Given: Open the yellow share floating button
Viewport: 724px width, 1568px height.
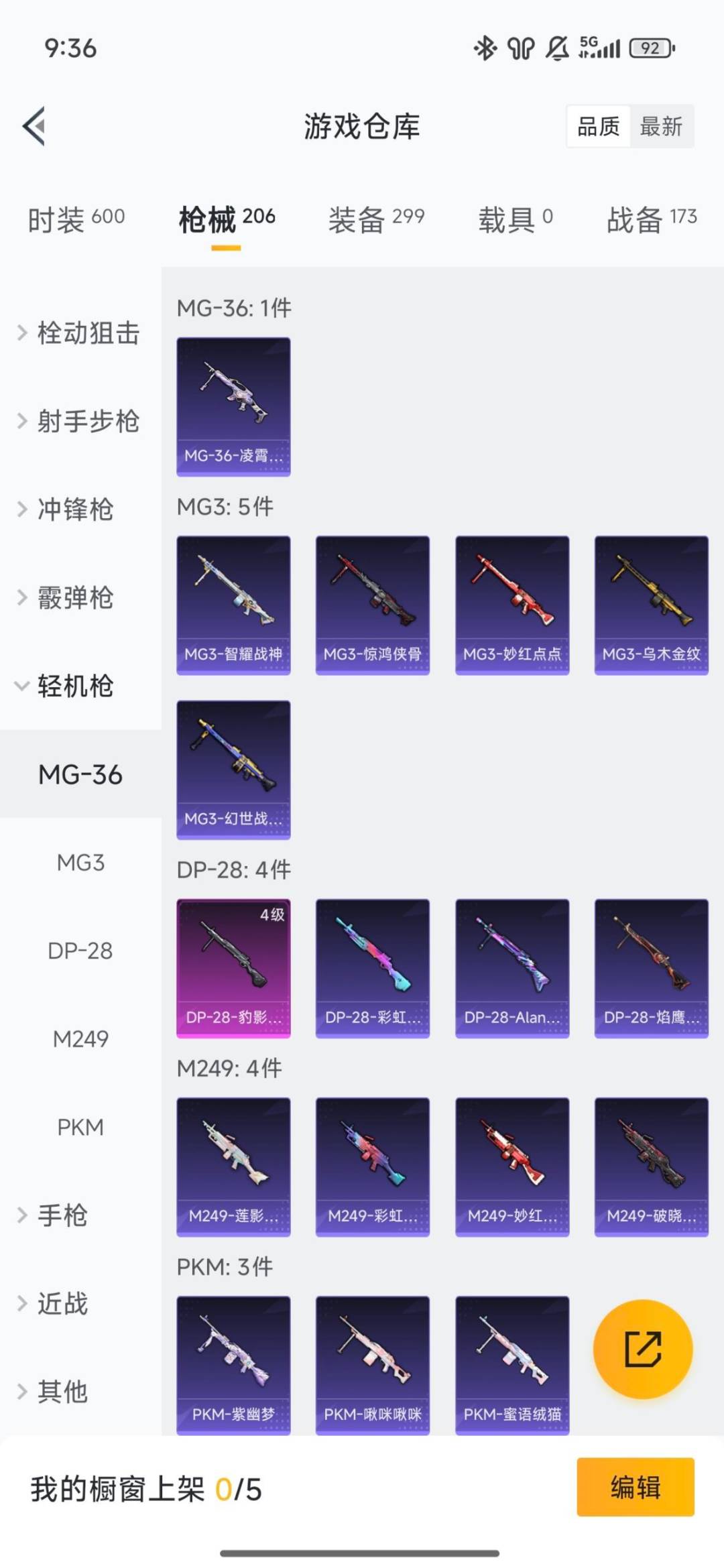Looking at the screenshot, I should [645, 1349].
